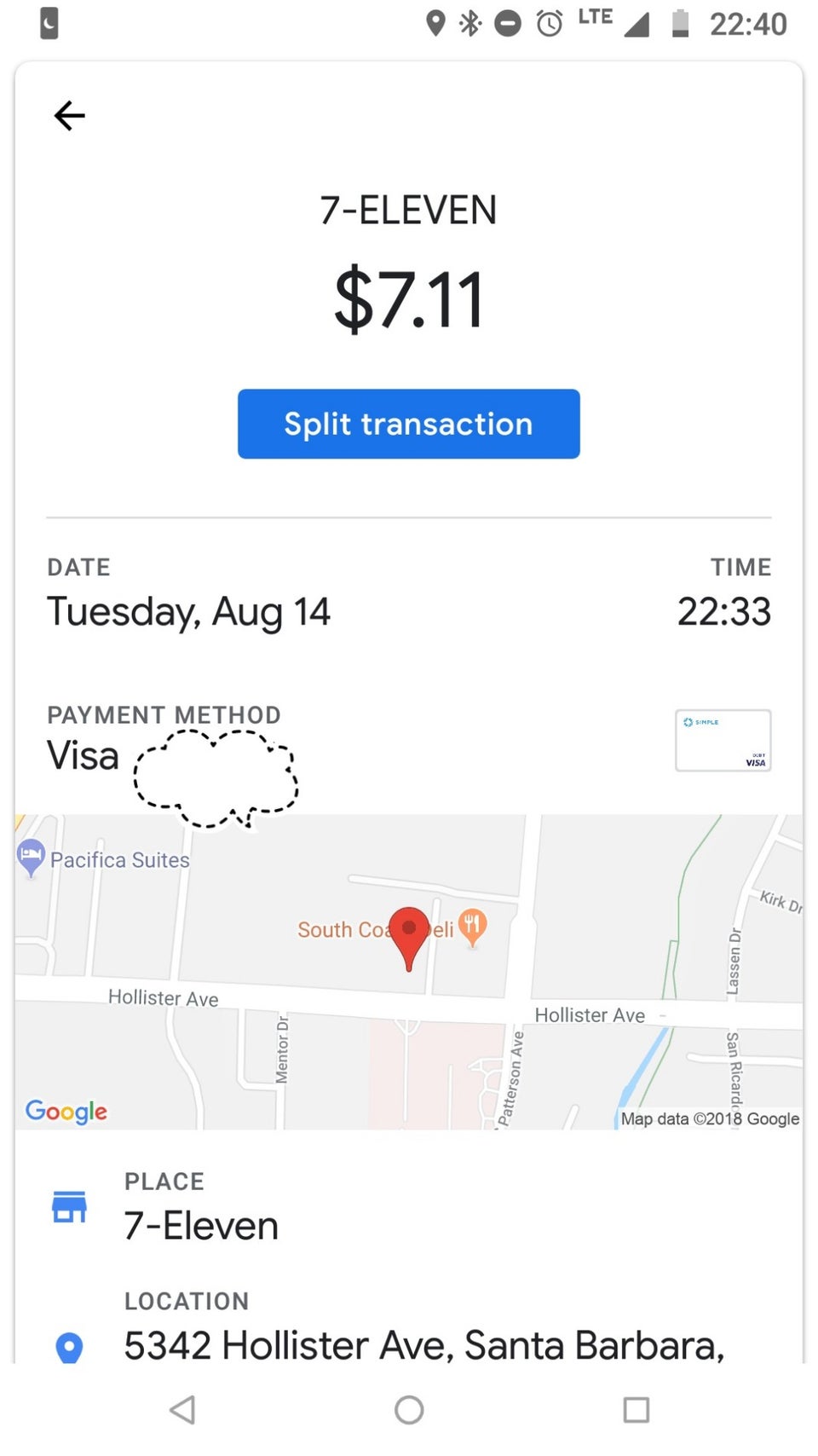818x1456 pixels.
Task: Go back using the top arrow
Action: pos(69,116)
